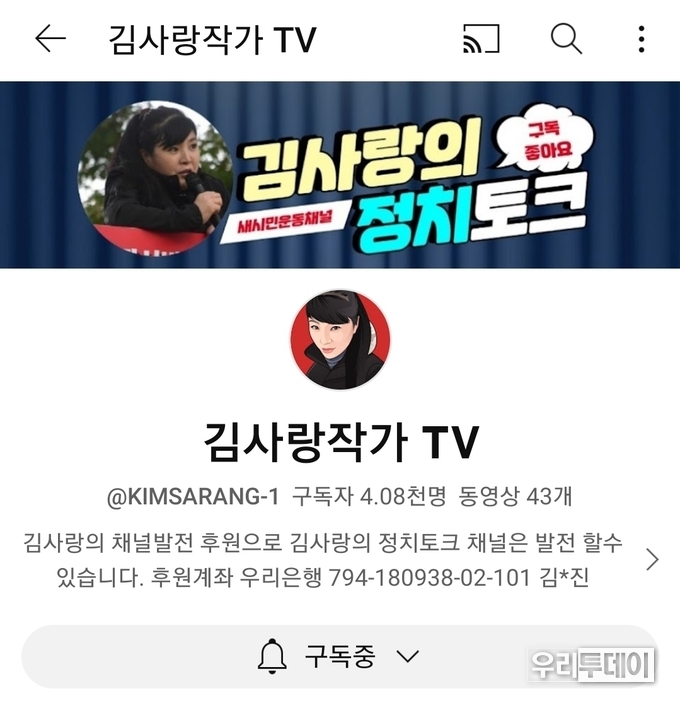
Task: Search within the channel
Action: (x=566, y=39)
